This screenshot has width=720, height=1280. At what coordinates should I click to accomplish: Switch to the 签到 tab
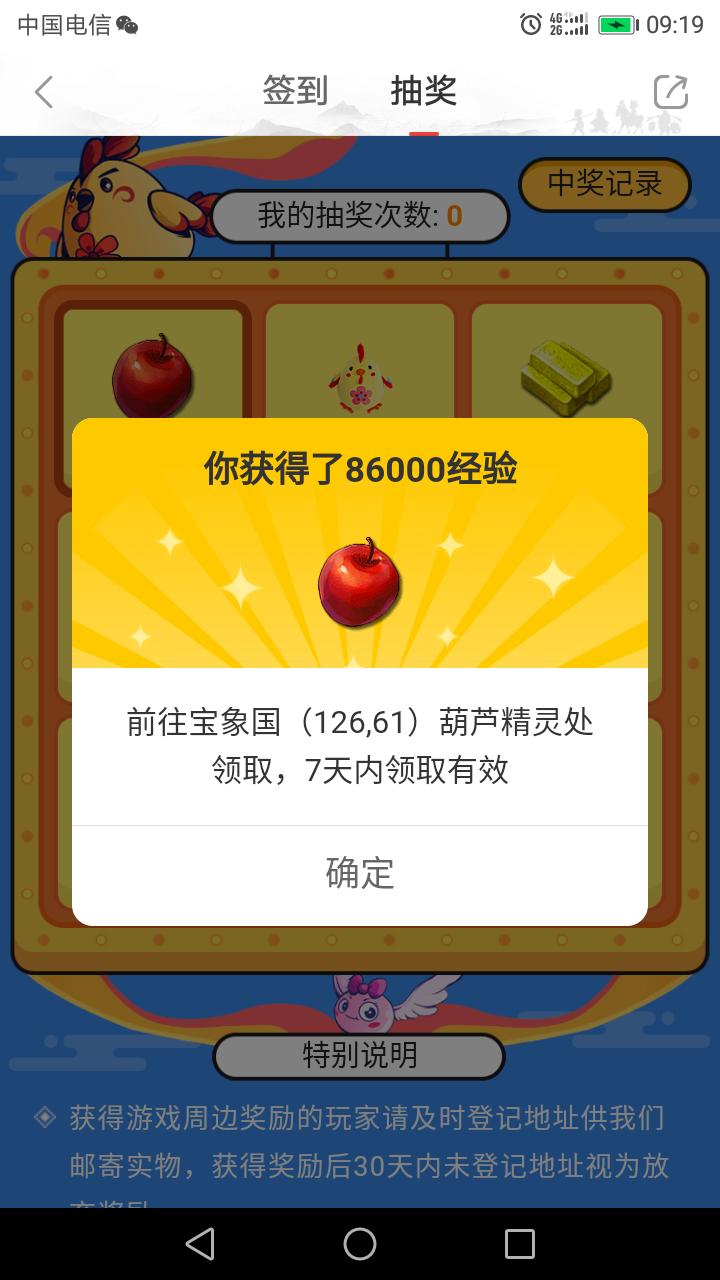click(295, 91)
